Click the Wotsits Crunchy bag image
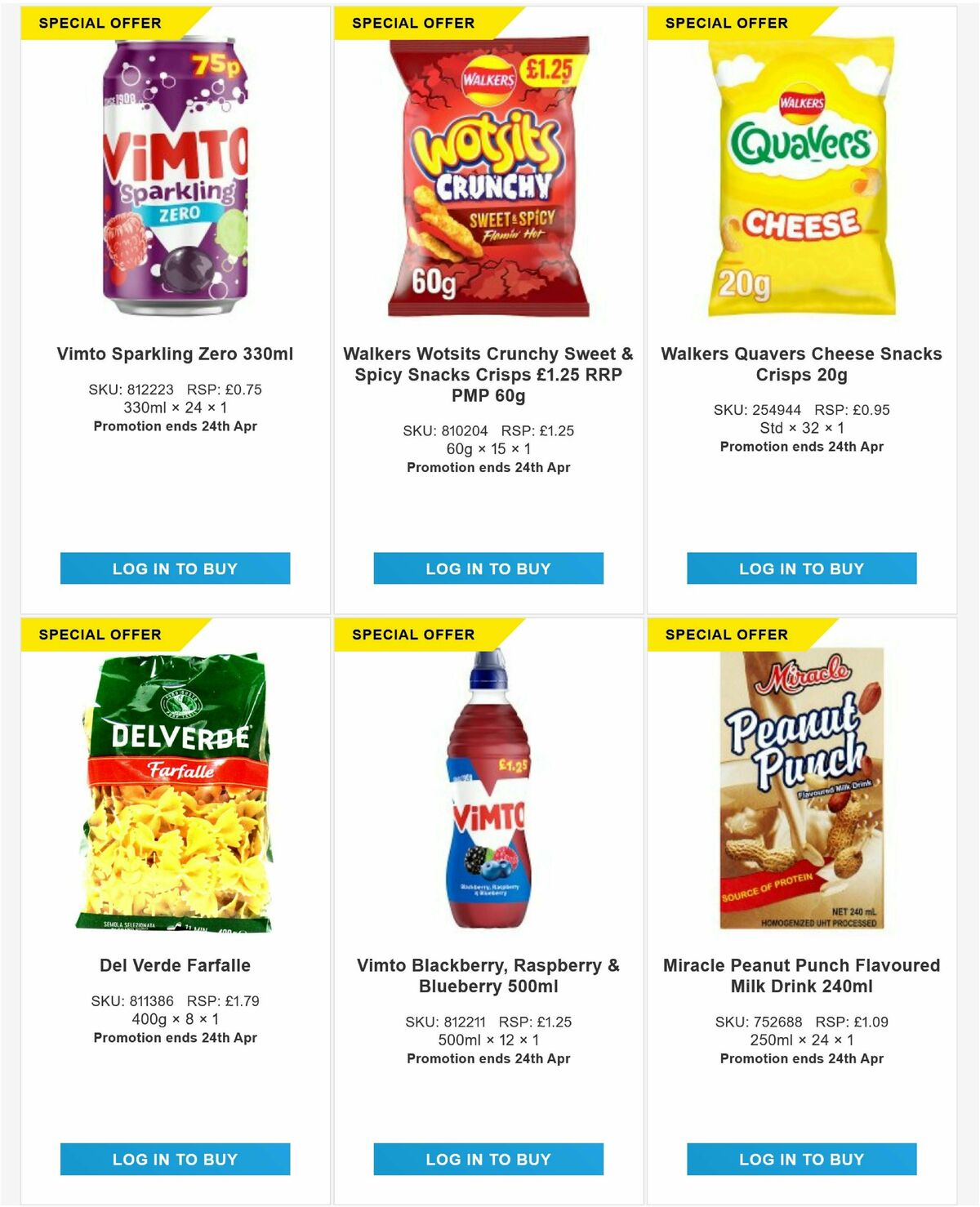Image resolution: width=980 pixels, height=1207 pixels. coord(487,181)
